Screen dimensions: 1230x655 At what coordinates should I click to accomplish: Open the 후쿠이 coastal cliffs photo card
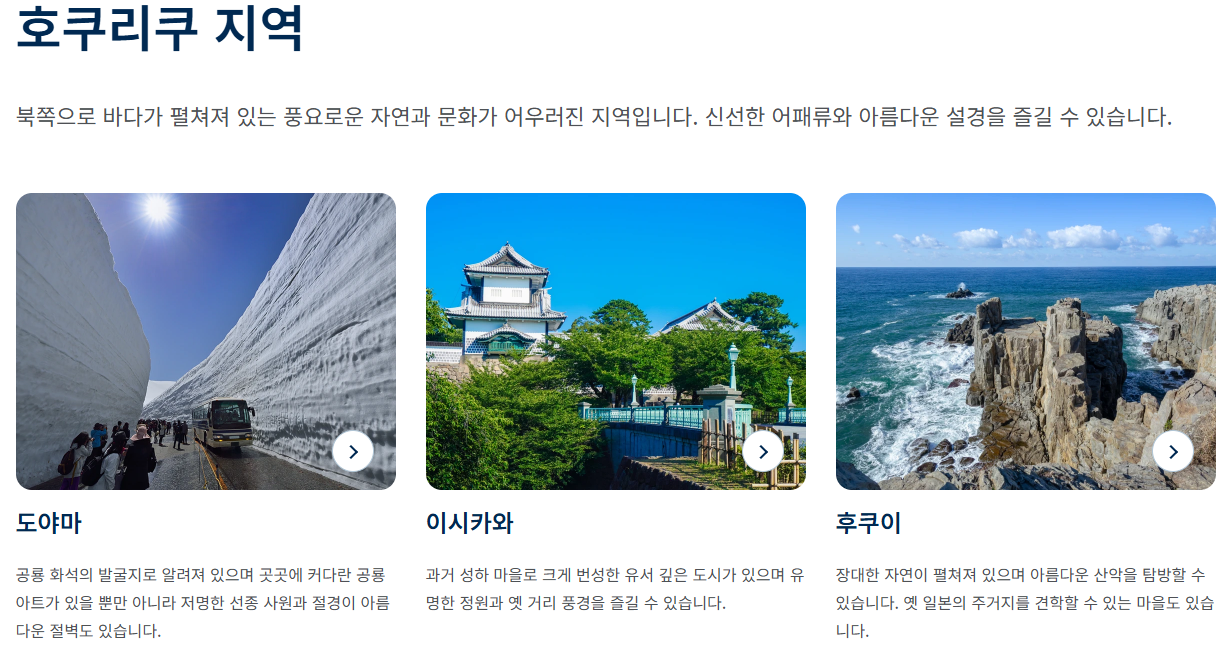pos(1026,341)
